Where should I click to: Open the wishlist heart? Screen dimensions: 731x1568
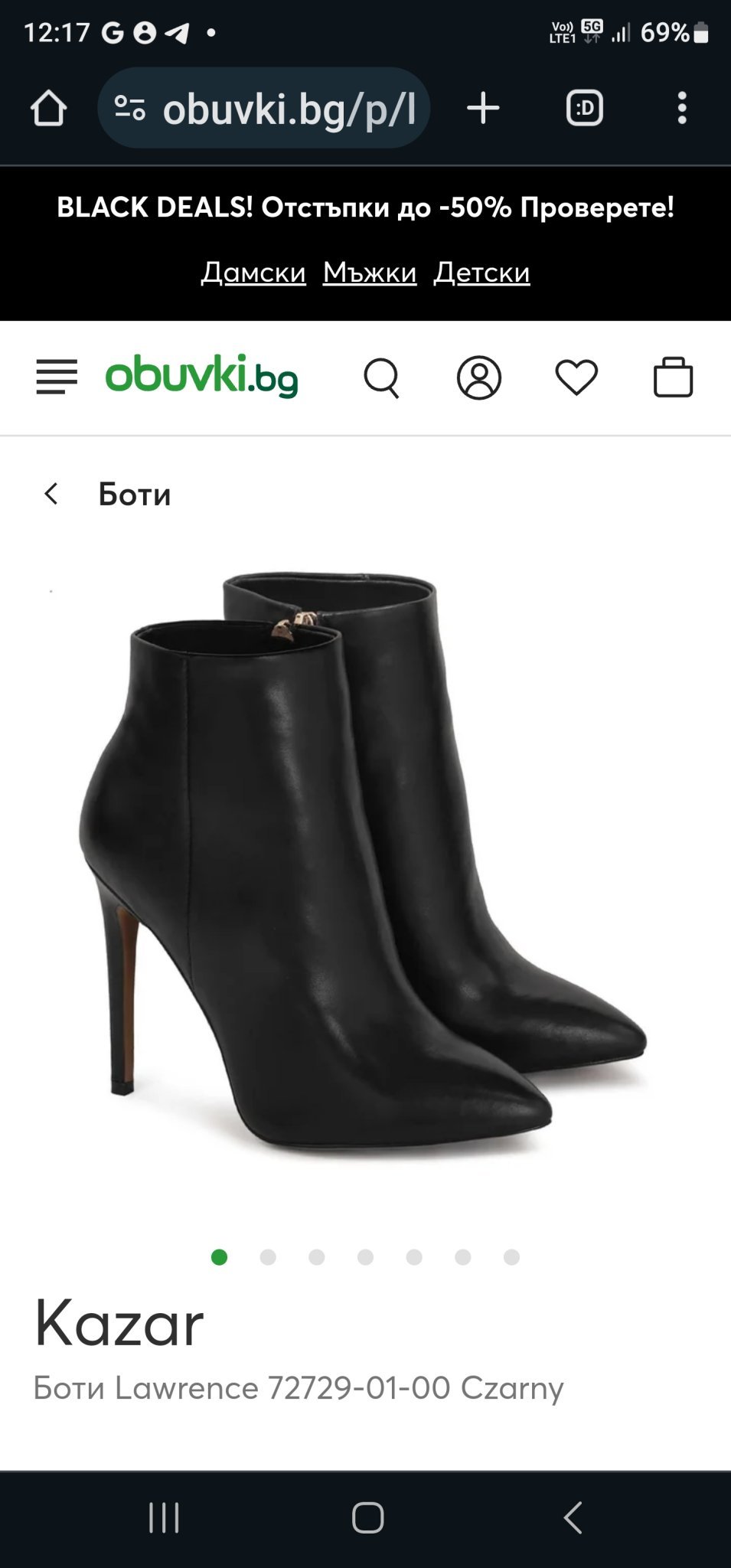(x=576, y=377)
